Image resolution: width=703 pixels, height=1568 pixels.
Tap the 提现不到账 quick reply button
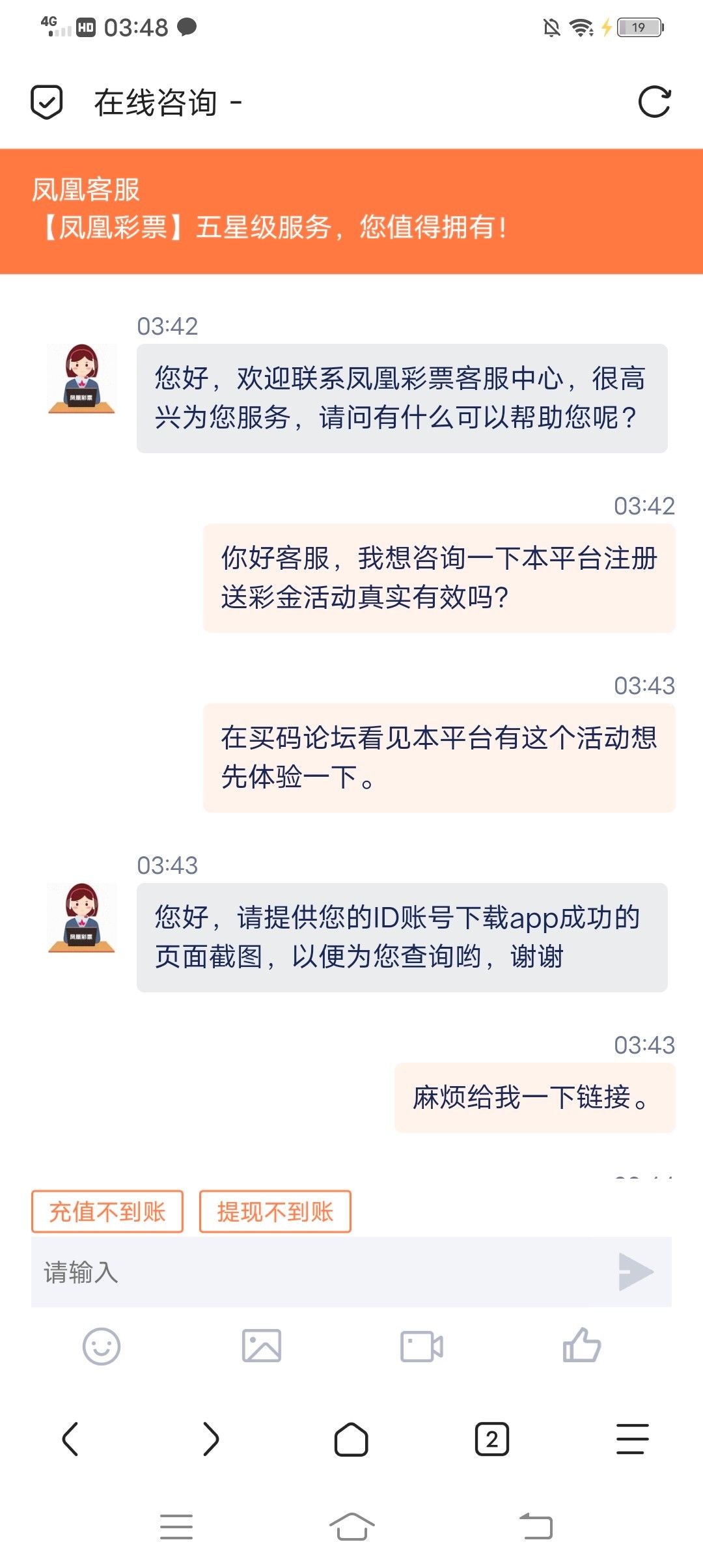(276, 1211)
